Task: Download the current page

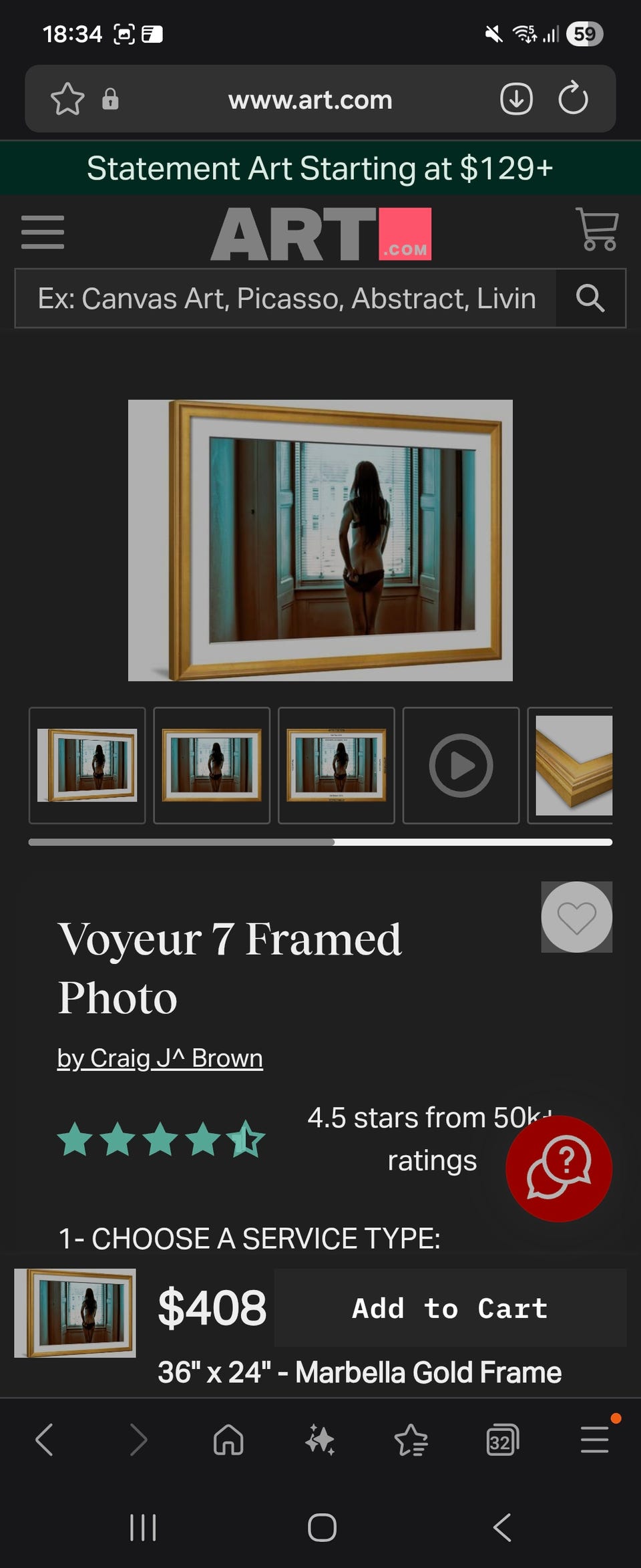Action: pos(516,99)
